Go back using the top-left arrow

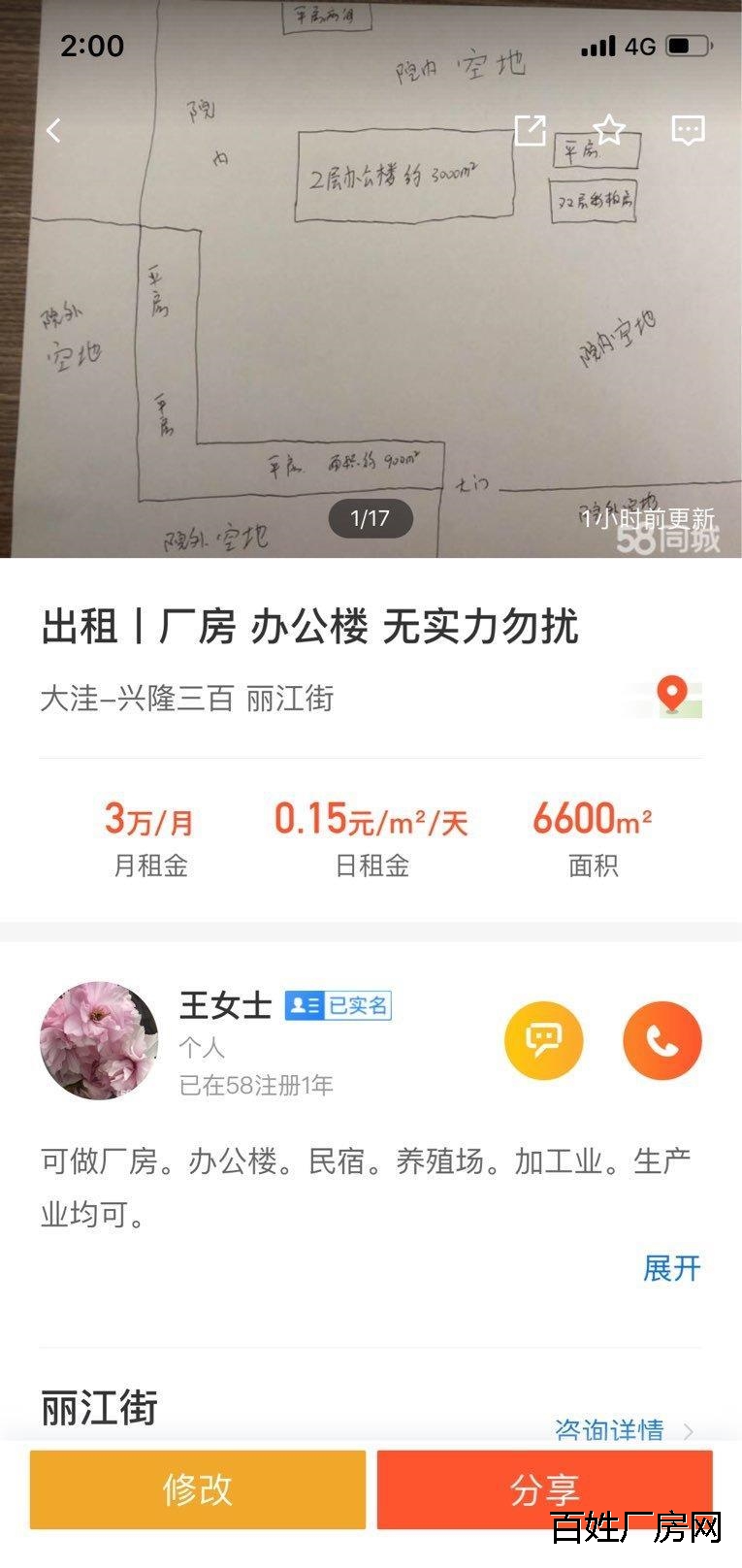(54, 130)
